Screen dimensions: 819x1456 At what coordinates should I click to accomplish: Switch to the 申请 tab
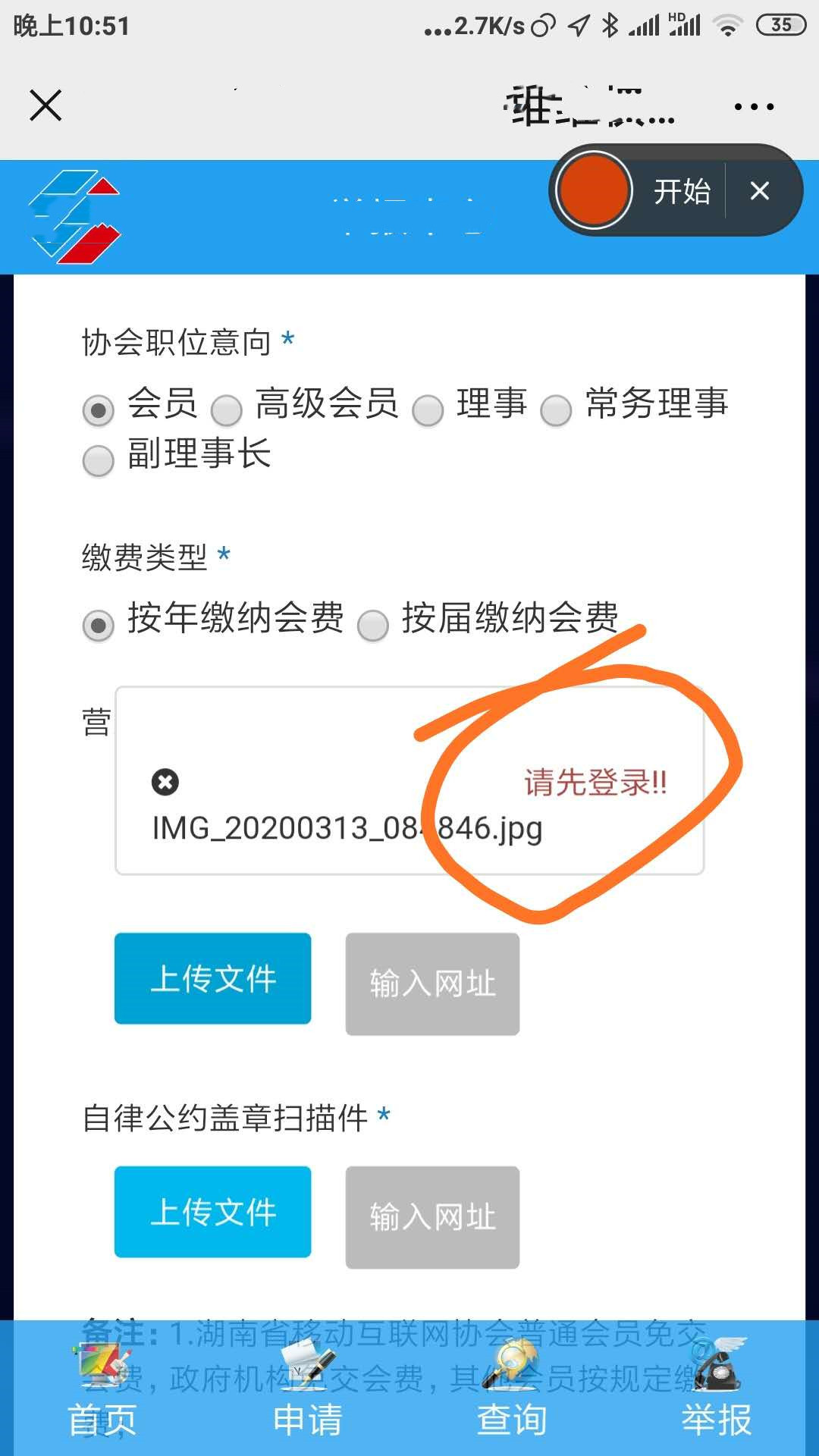pyautogui.click(x=307, y=1395)
